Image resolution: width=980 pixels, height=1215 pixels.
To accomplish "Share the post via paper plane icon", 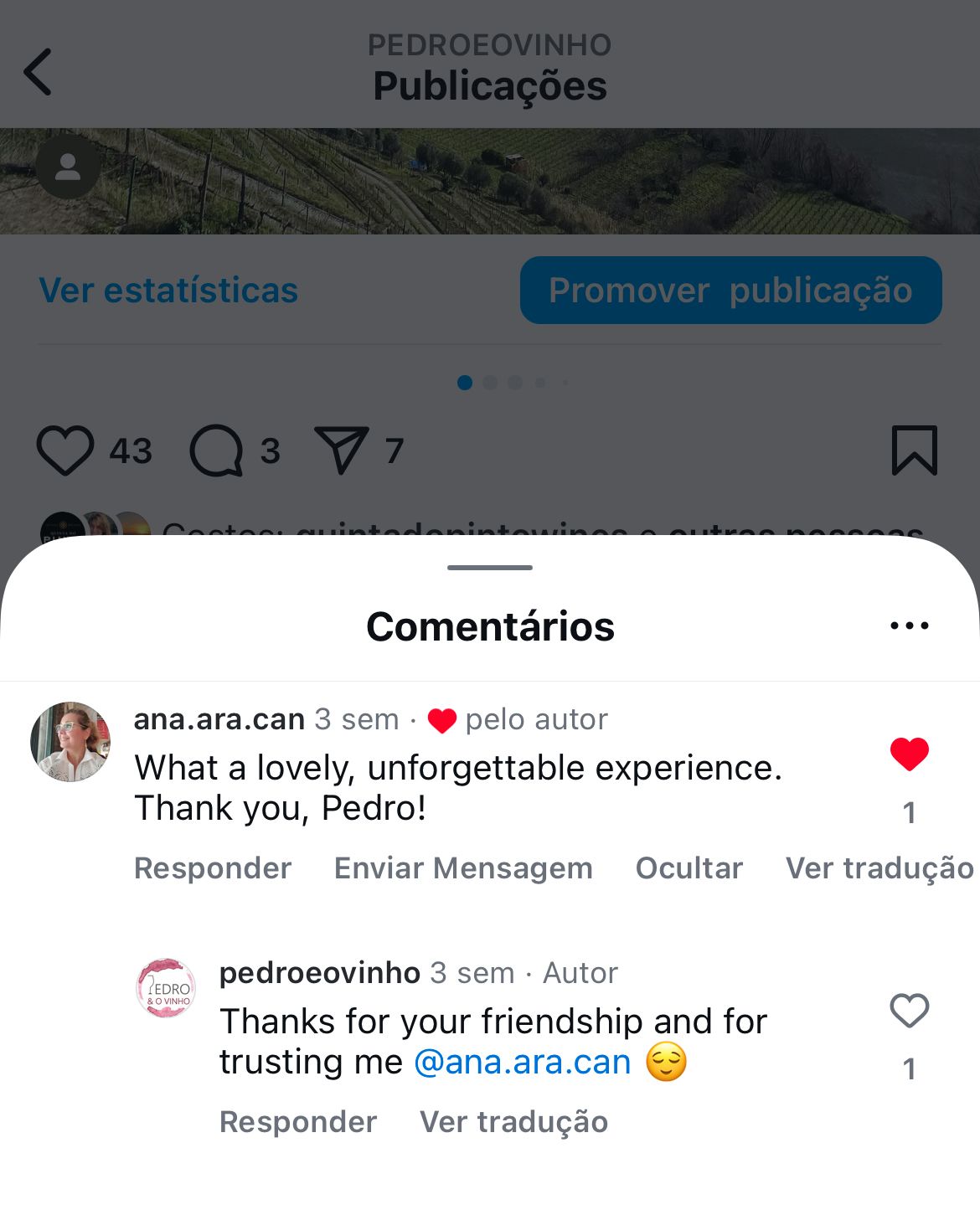I will [341, 450].
